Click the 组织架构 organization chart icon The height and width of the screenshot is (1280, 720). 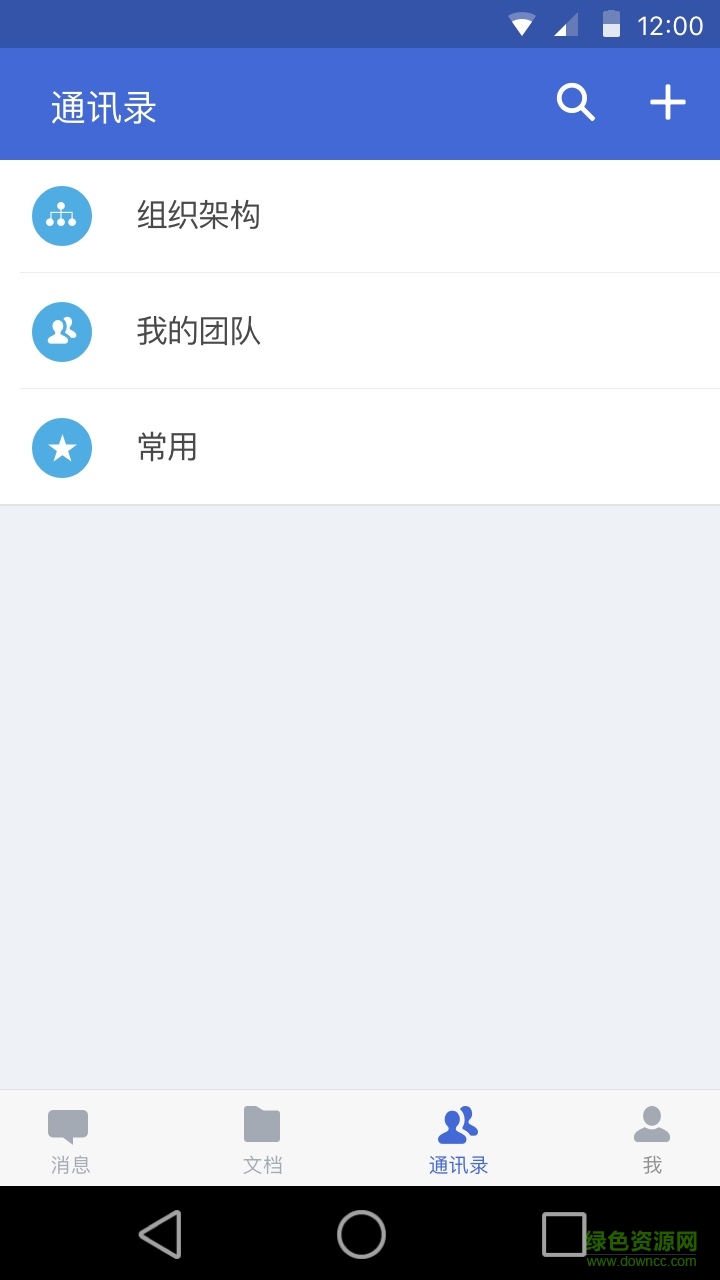click(x=62, y=215)
